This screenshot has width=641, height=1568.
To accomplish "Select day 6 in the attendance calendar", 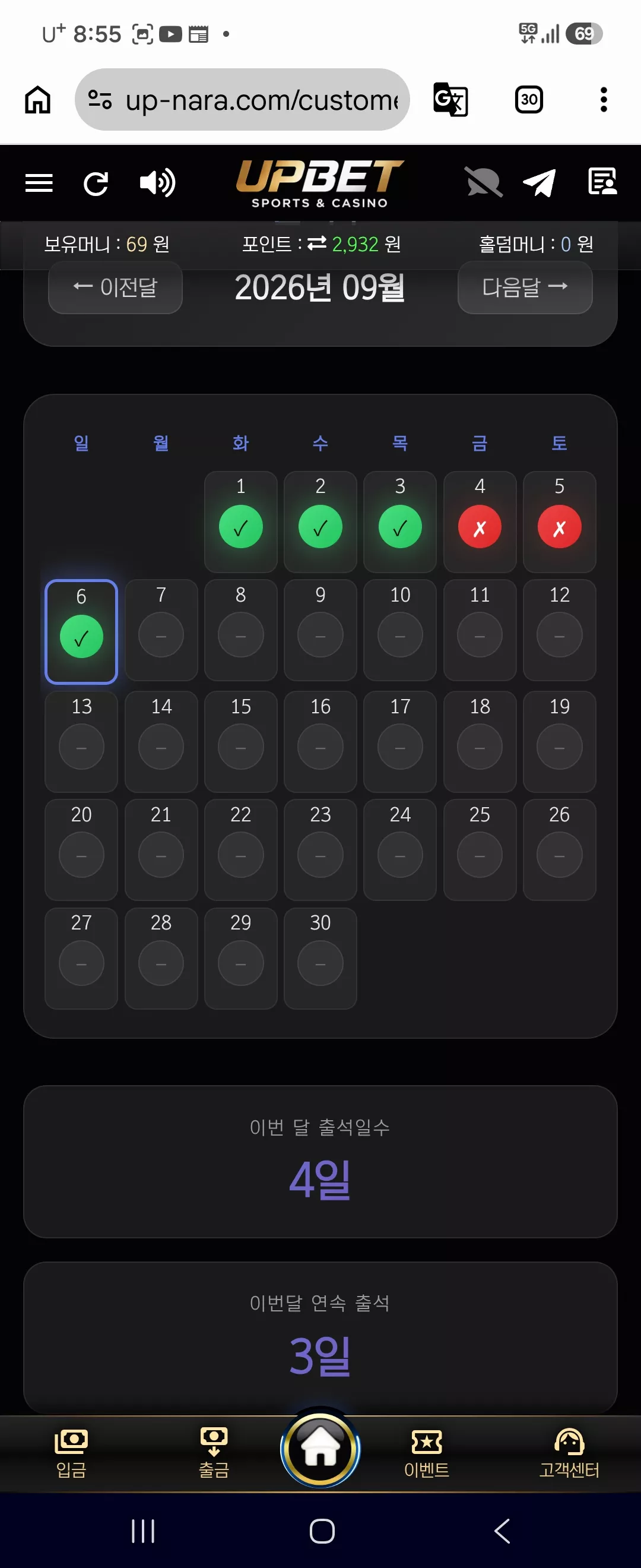I will pos(81,631).
